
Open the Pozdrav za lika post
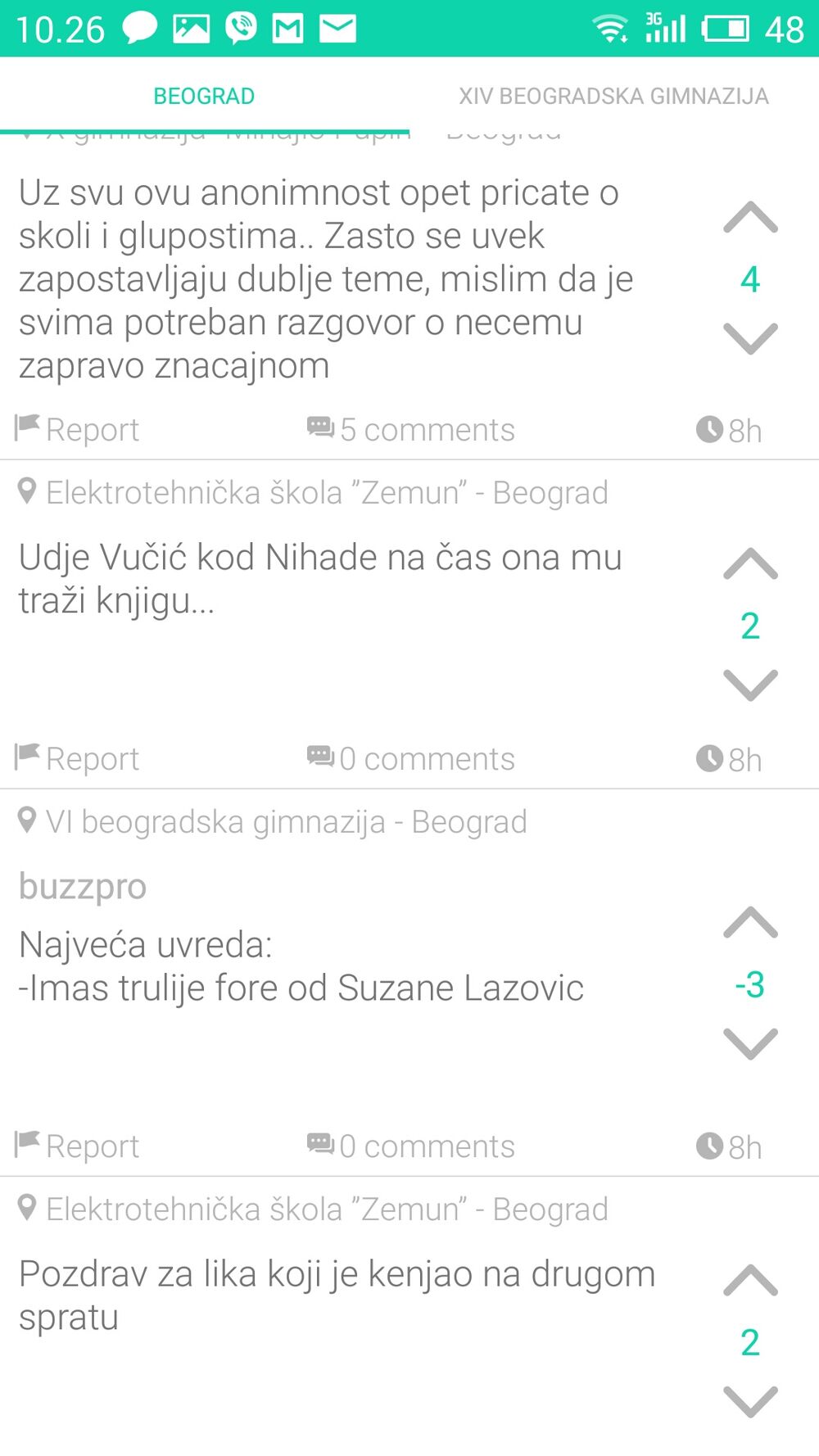(x=337, y=1295)
